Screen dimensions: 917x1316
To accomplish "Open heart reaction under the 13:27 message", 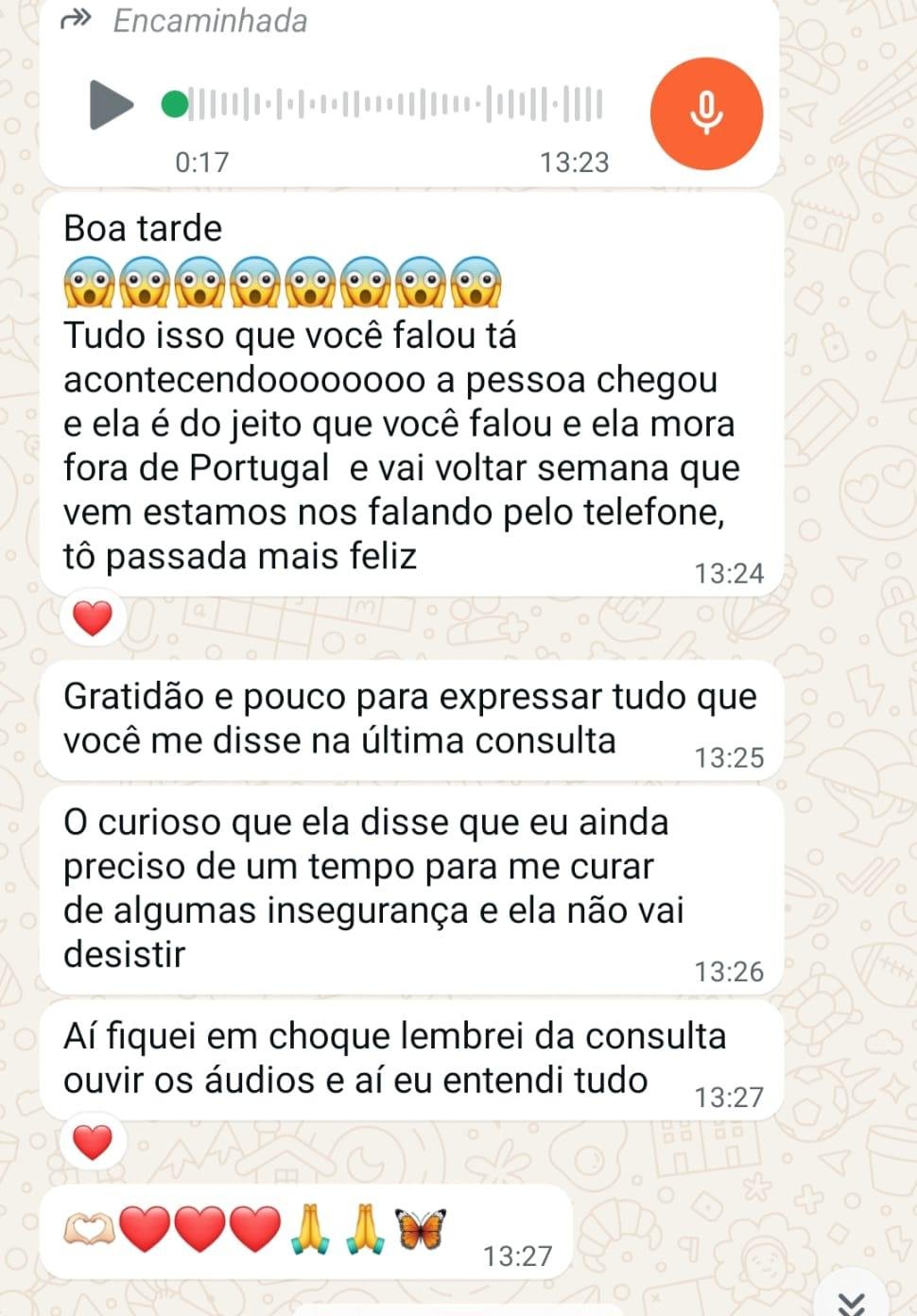I will click(93, 1143).
